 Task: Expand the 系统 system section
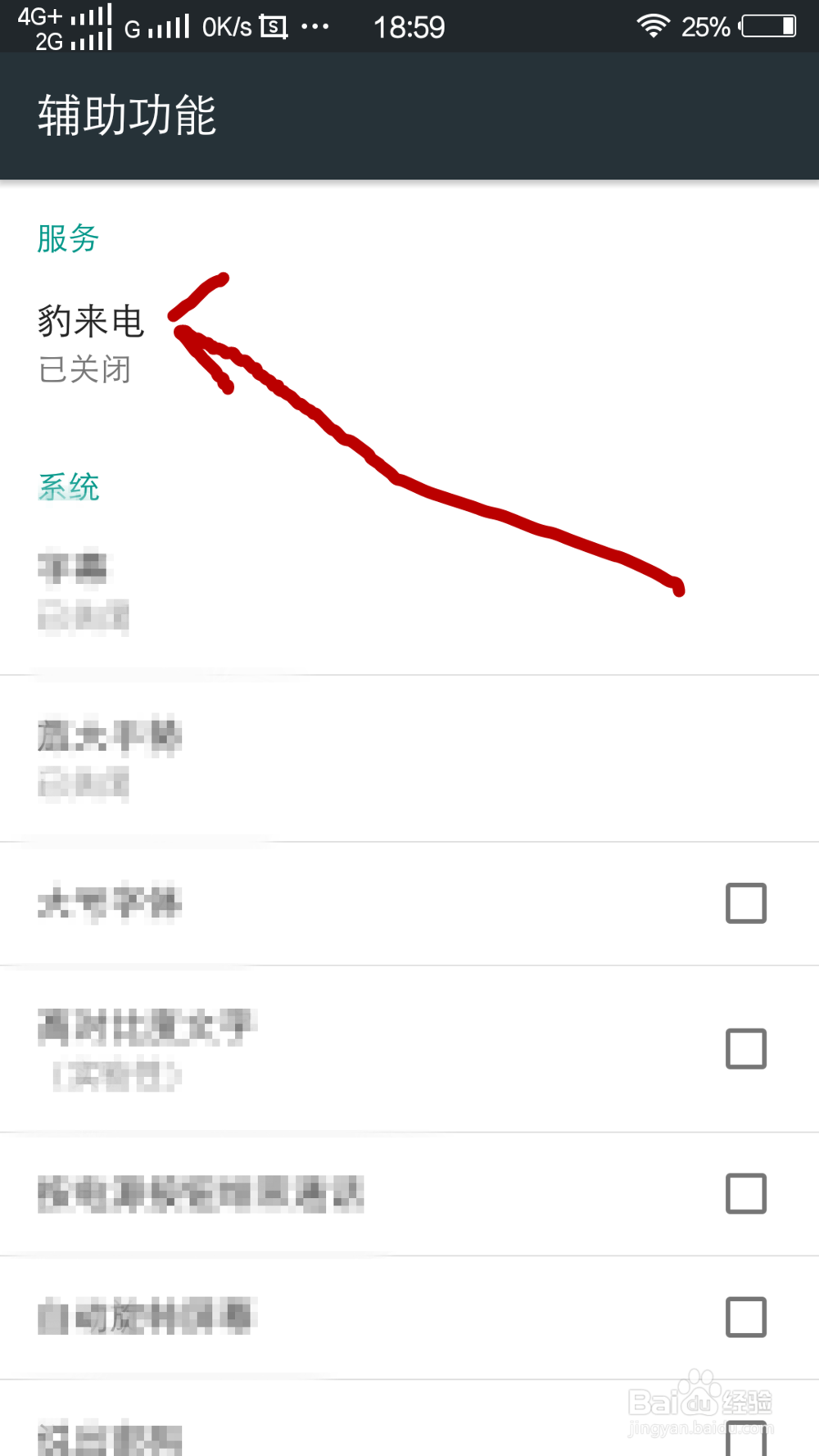[69, 487]
